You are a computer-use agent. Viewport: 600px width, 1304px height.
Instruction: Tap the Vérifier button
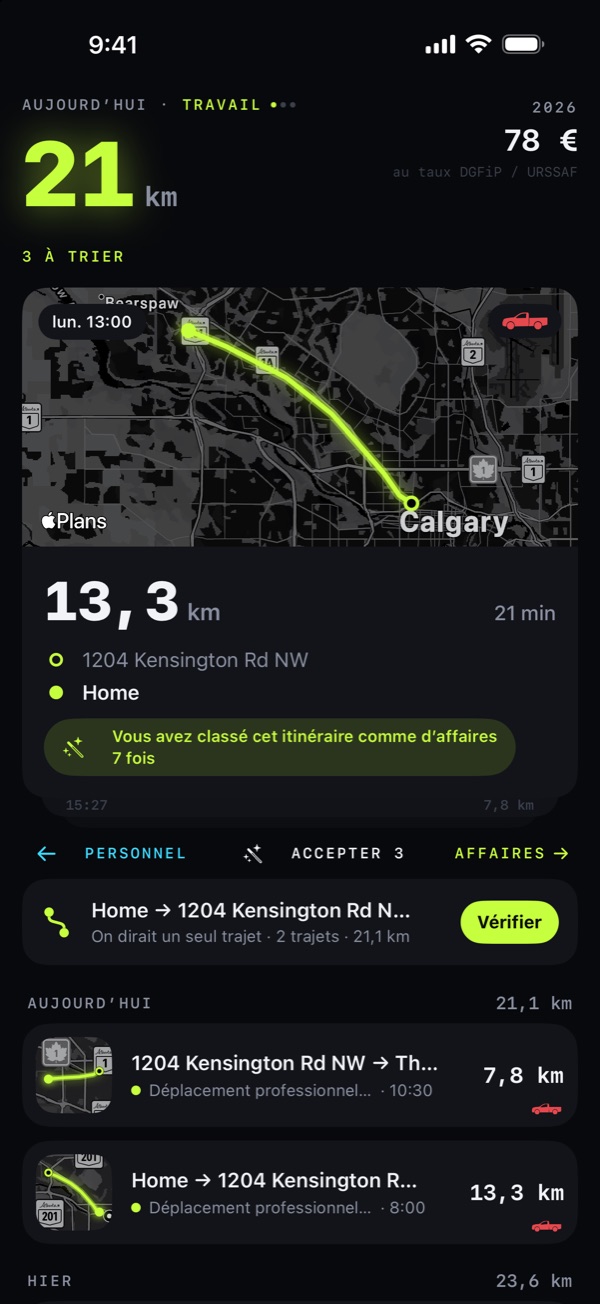pos(509,922)
